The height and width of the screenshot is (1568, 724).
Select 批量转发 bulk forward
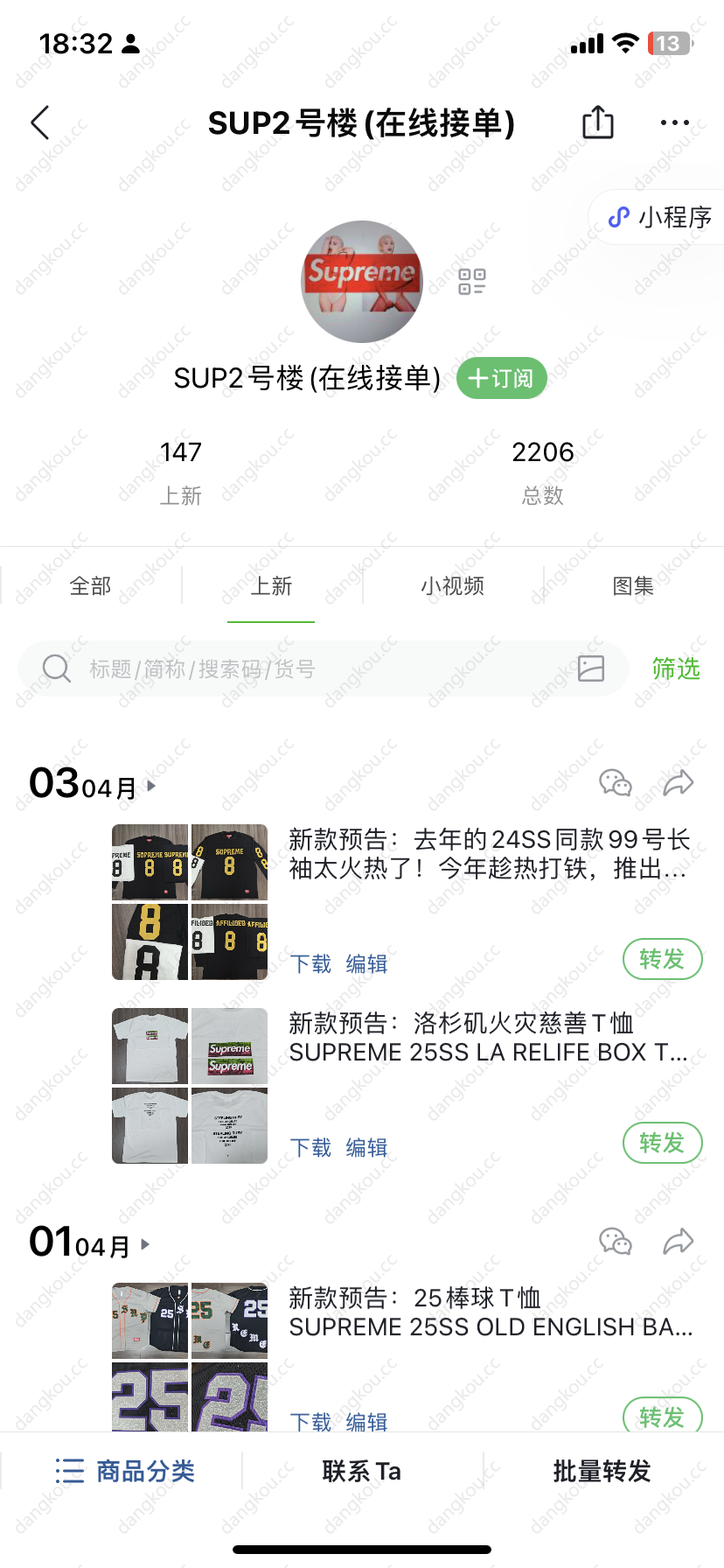602,1471
